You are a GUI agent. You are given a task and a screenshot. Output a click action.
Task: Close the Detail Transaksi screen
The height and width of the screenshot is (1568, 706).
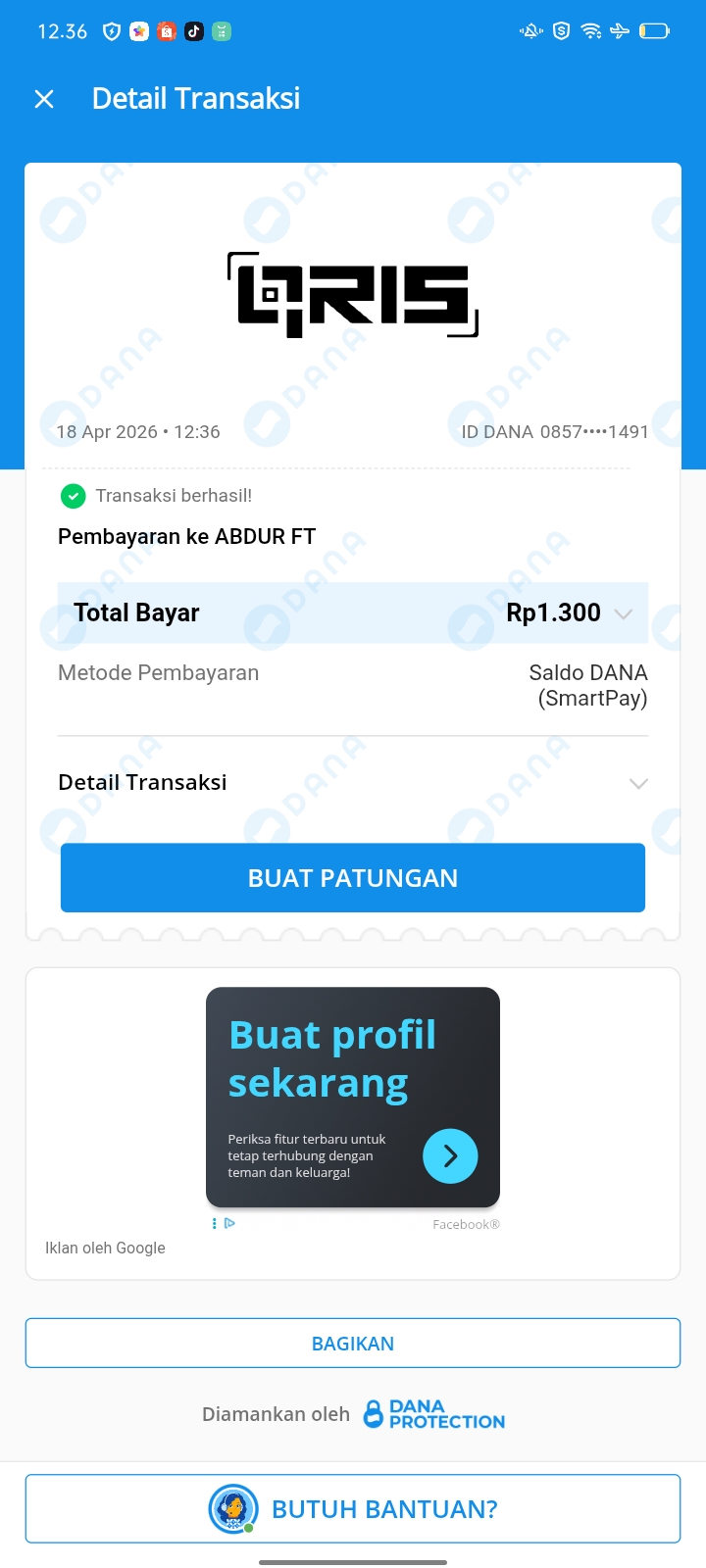pos(44,99)
